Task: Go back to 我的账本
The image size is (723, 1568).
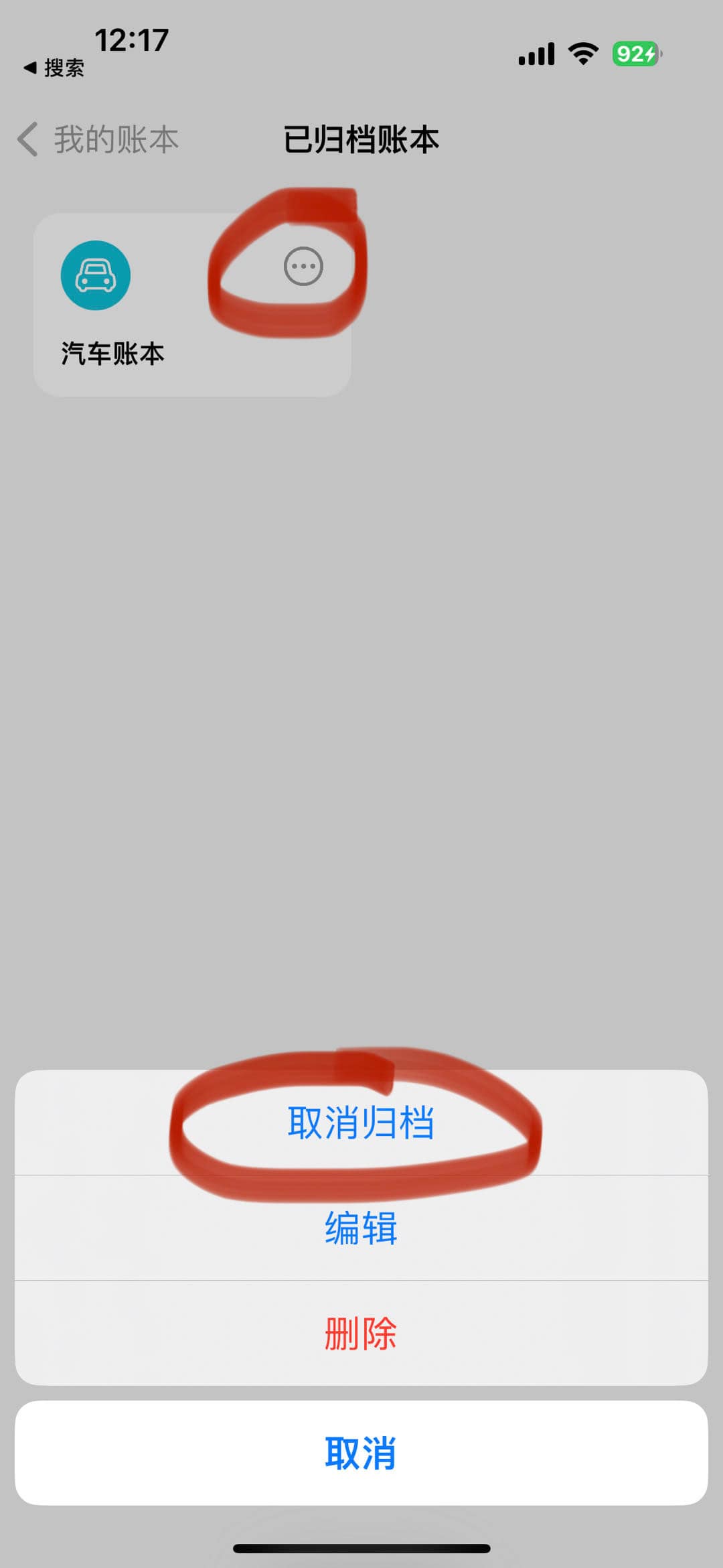Action: pos(98,139)
